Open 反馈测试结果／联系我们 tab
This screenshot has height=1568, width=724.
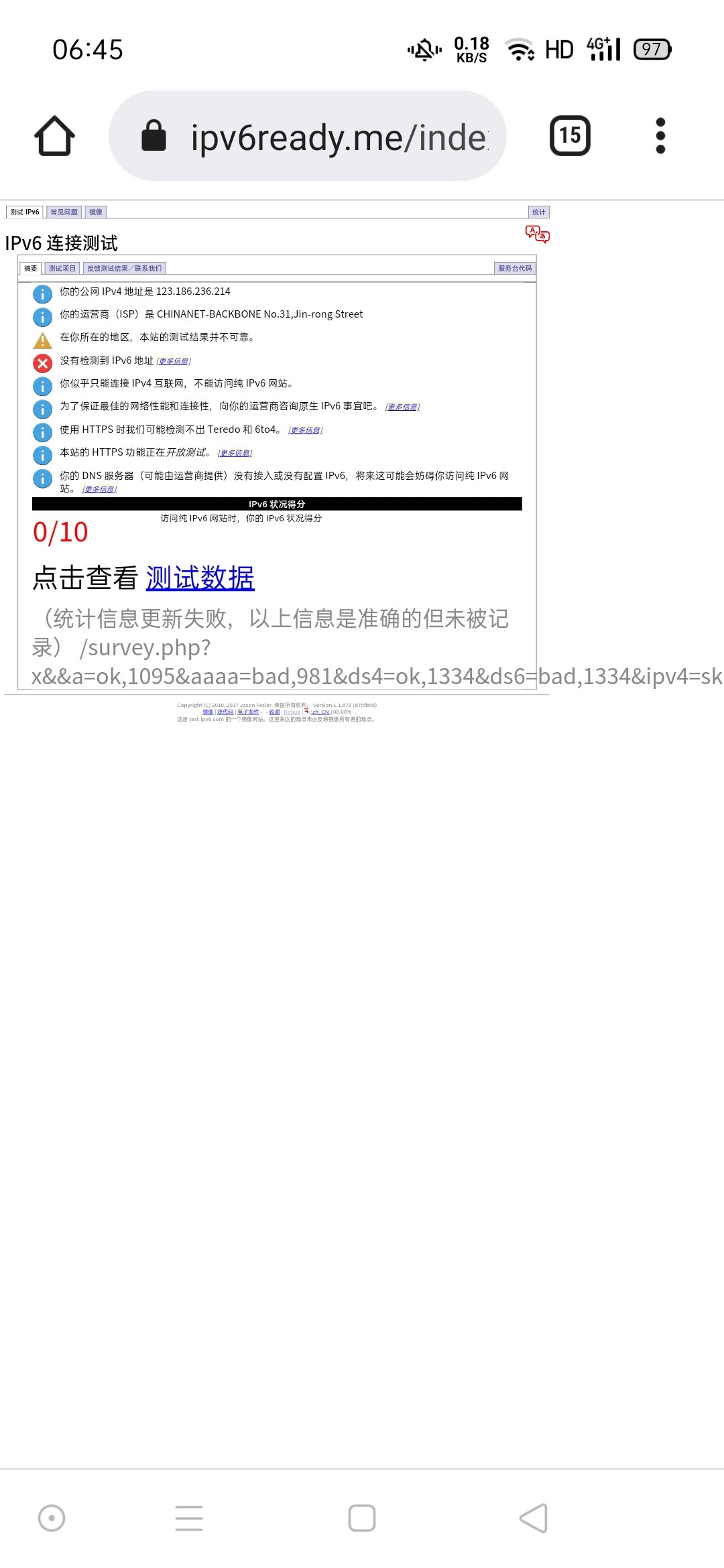pyautogui.click(x=125, y=268)
